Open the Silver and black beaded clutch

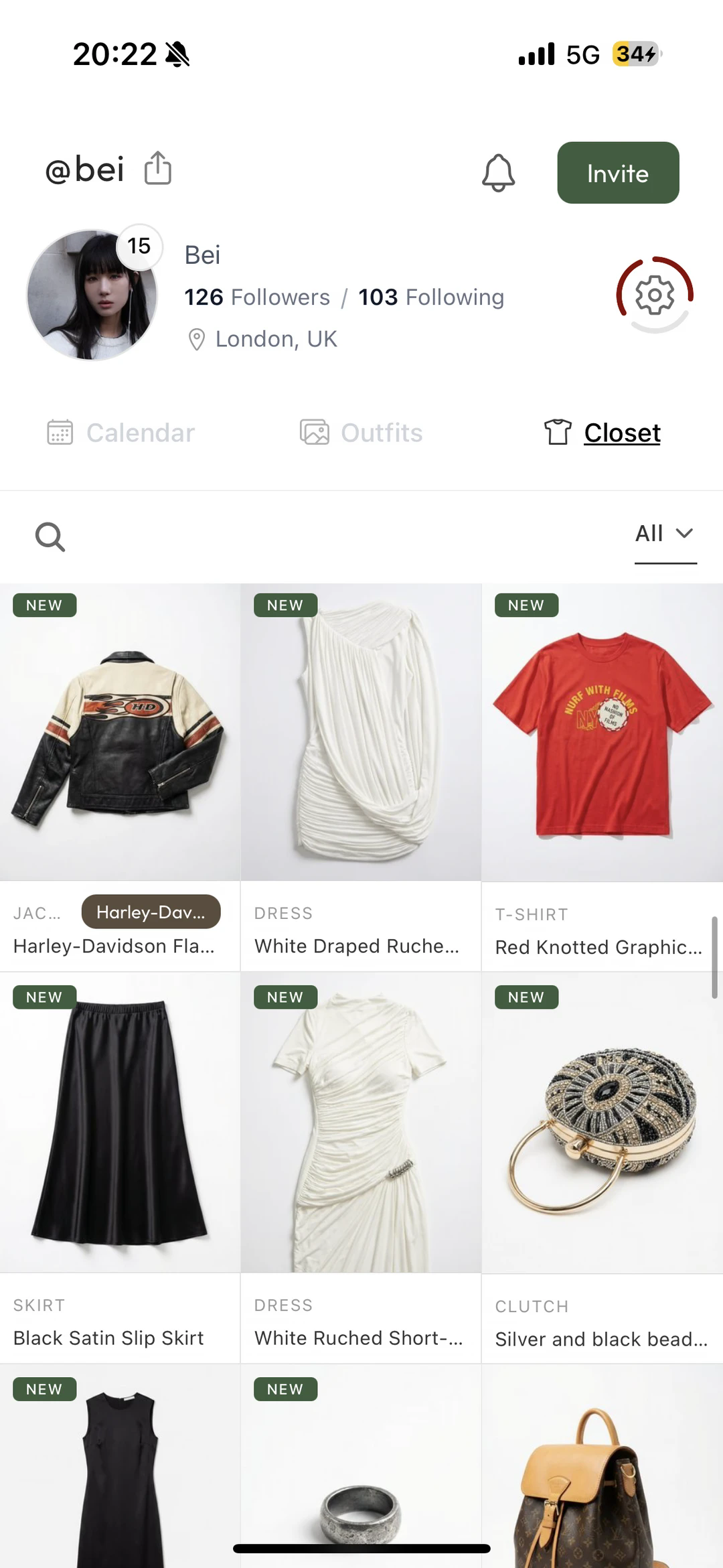(602, 1168)
